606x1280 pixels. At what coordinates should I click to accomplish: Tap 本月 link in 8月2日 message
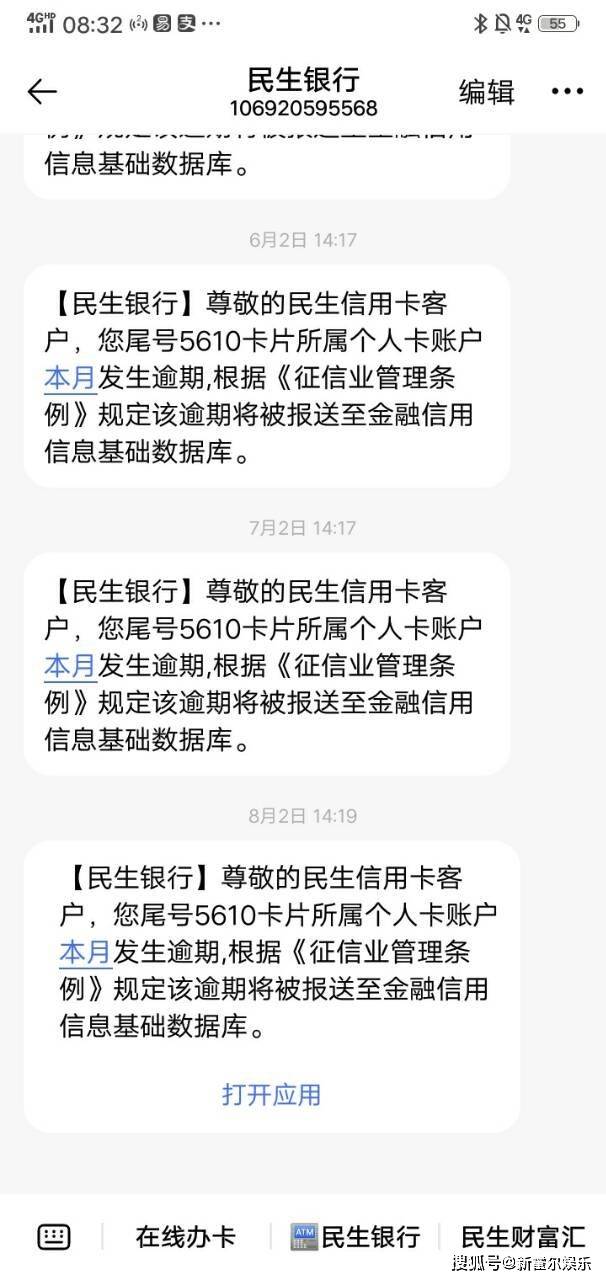pos(85,953)
